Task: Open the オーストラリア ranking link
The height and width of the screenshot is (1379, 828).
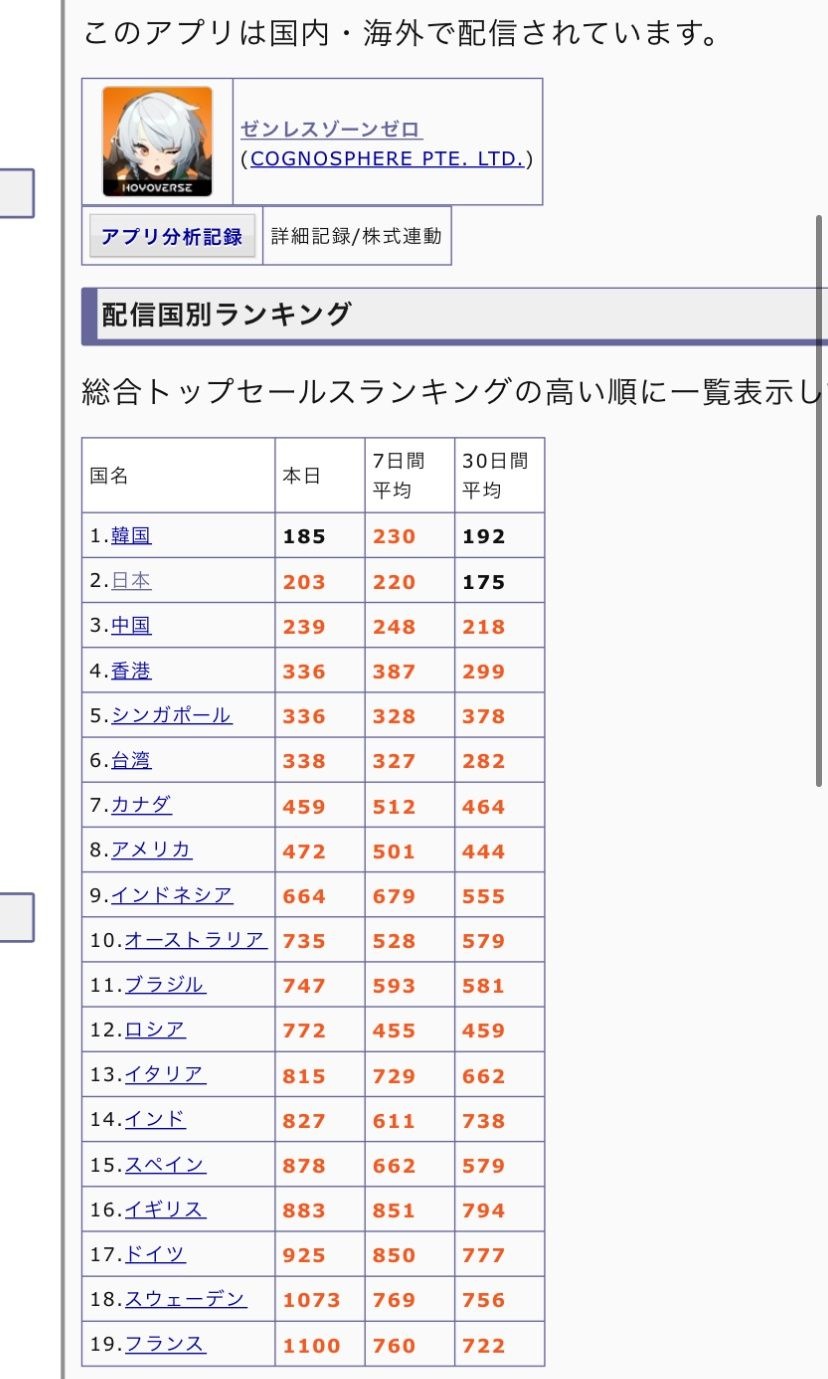Action: (x=195, y=940)
